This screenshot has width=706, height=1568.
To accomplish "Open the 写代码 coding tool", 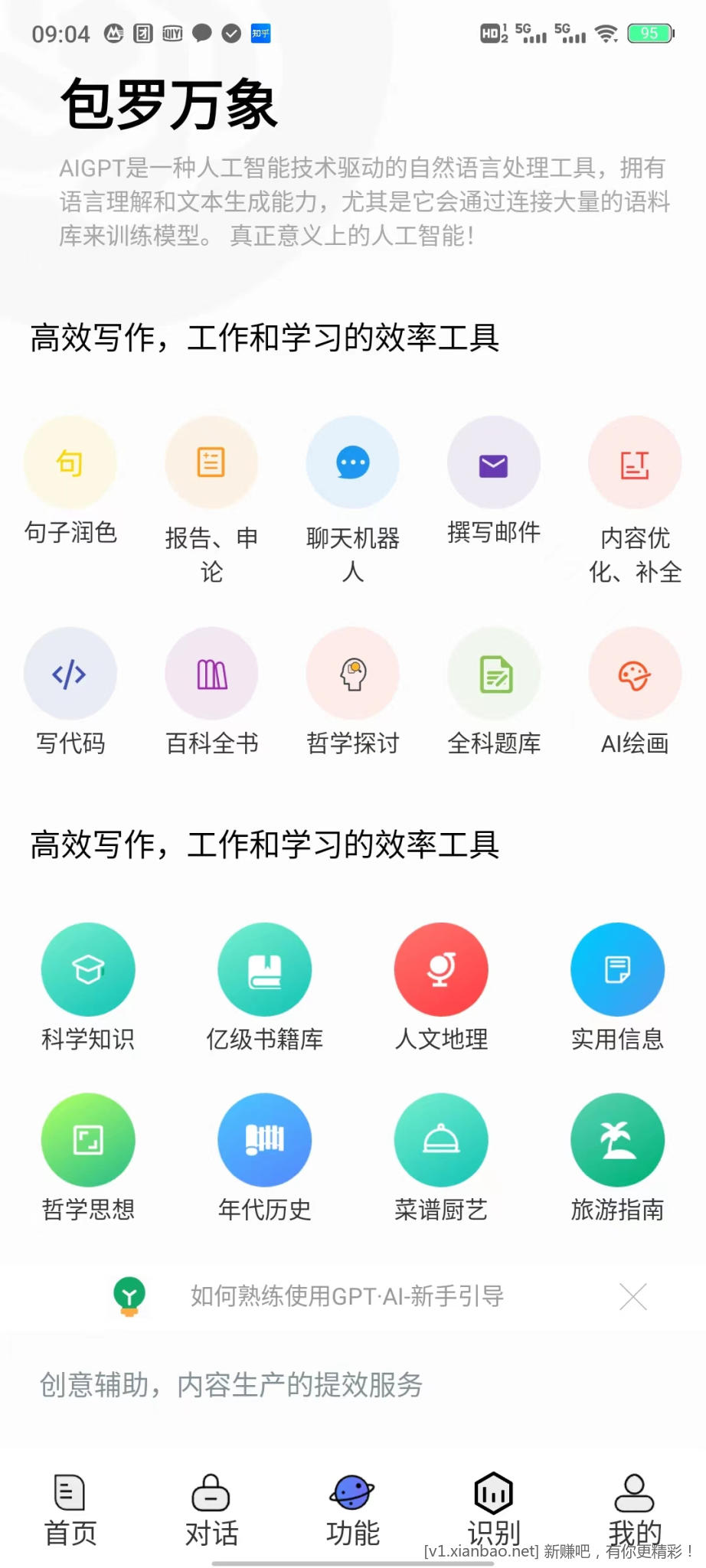I will [x=70, y=675].
